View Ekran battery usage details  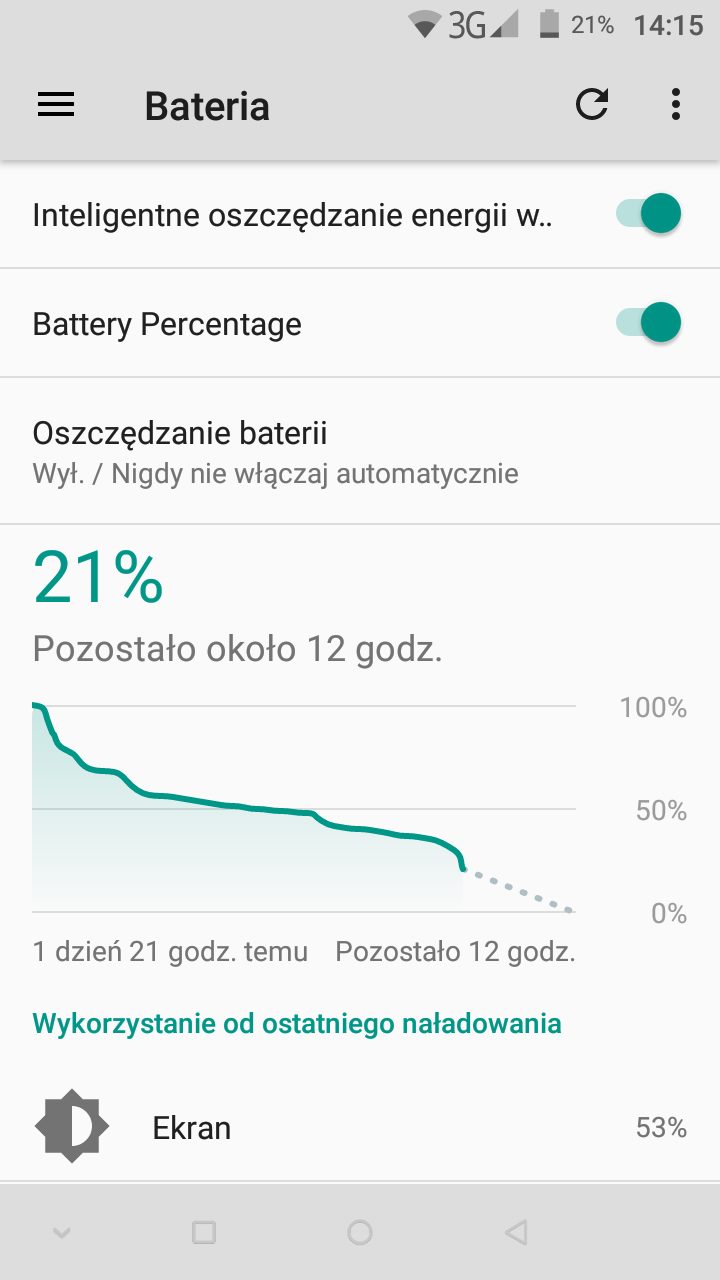[x=360, y=1128]
